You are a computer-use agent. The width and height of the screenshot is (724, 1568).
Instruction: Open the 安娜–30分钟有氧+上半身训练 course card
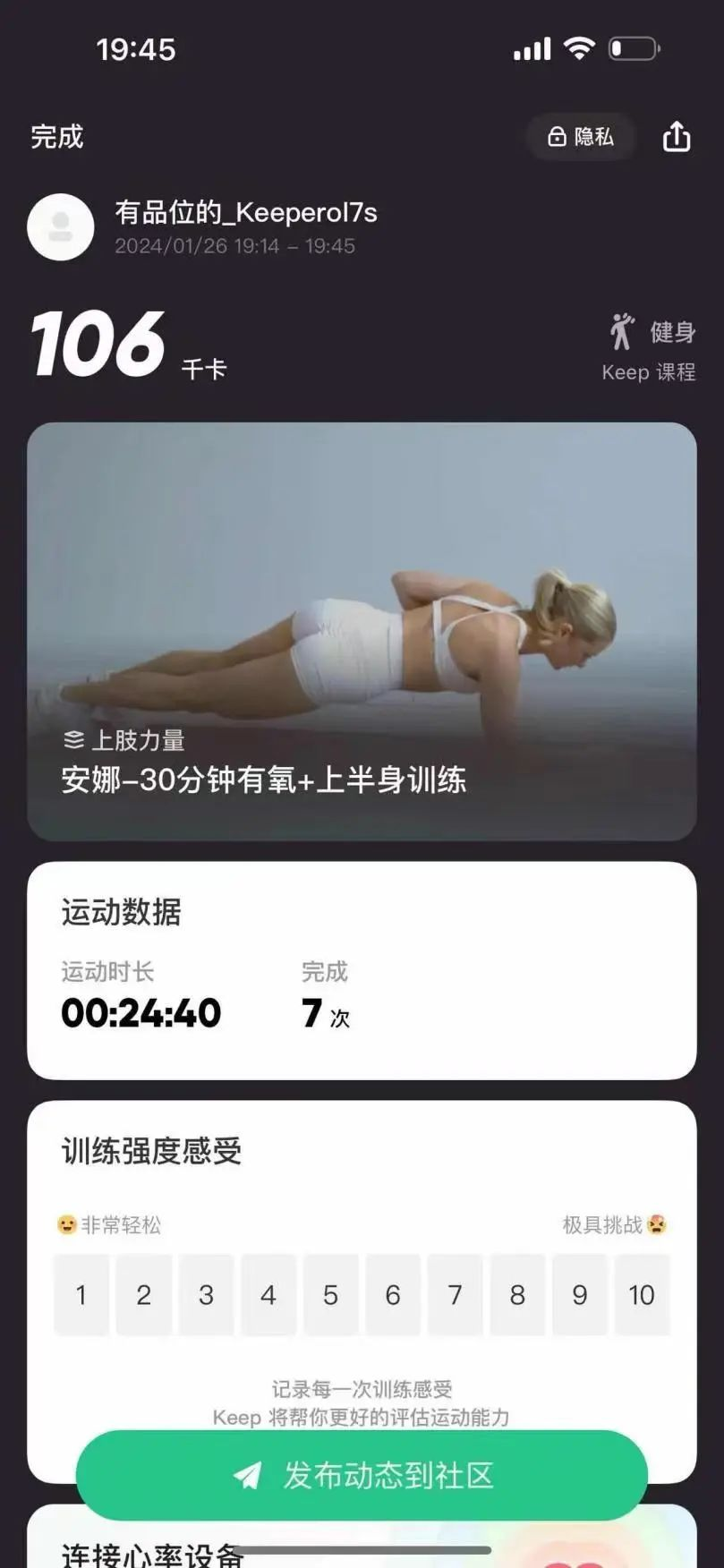tap(362, 631)
